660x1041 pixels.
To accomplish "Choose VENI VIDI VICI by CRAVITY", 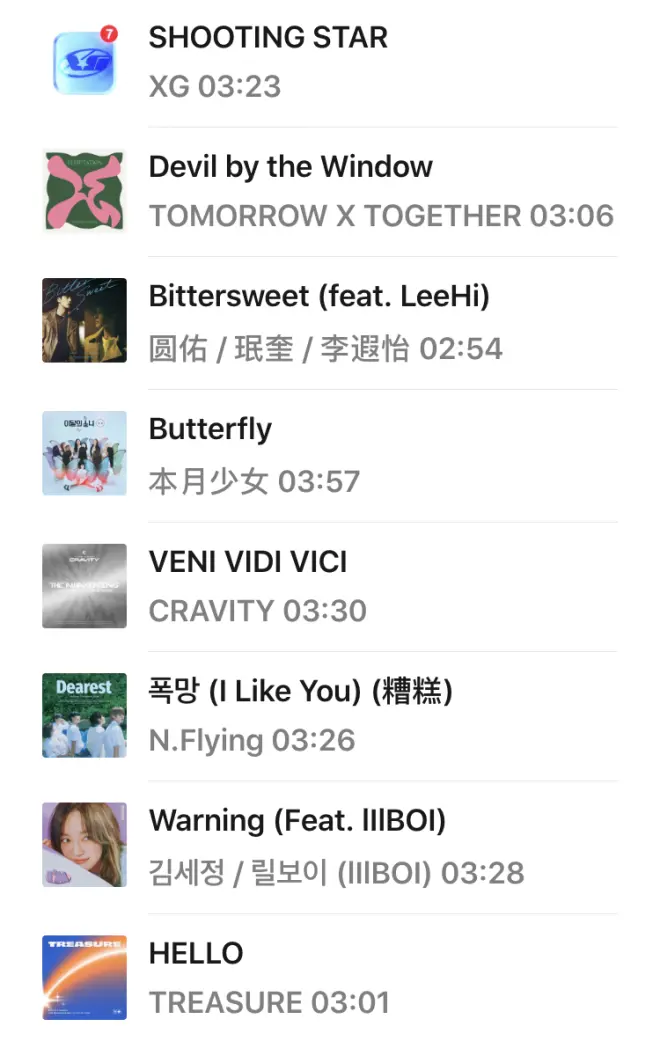I will pos(248,562).
